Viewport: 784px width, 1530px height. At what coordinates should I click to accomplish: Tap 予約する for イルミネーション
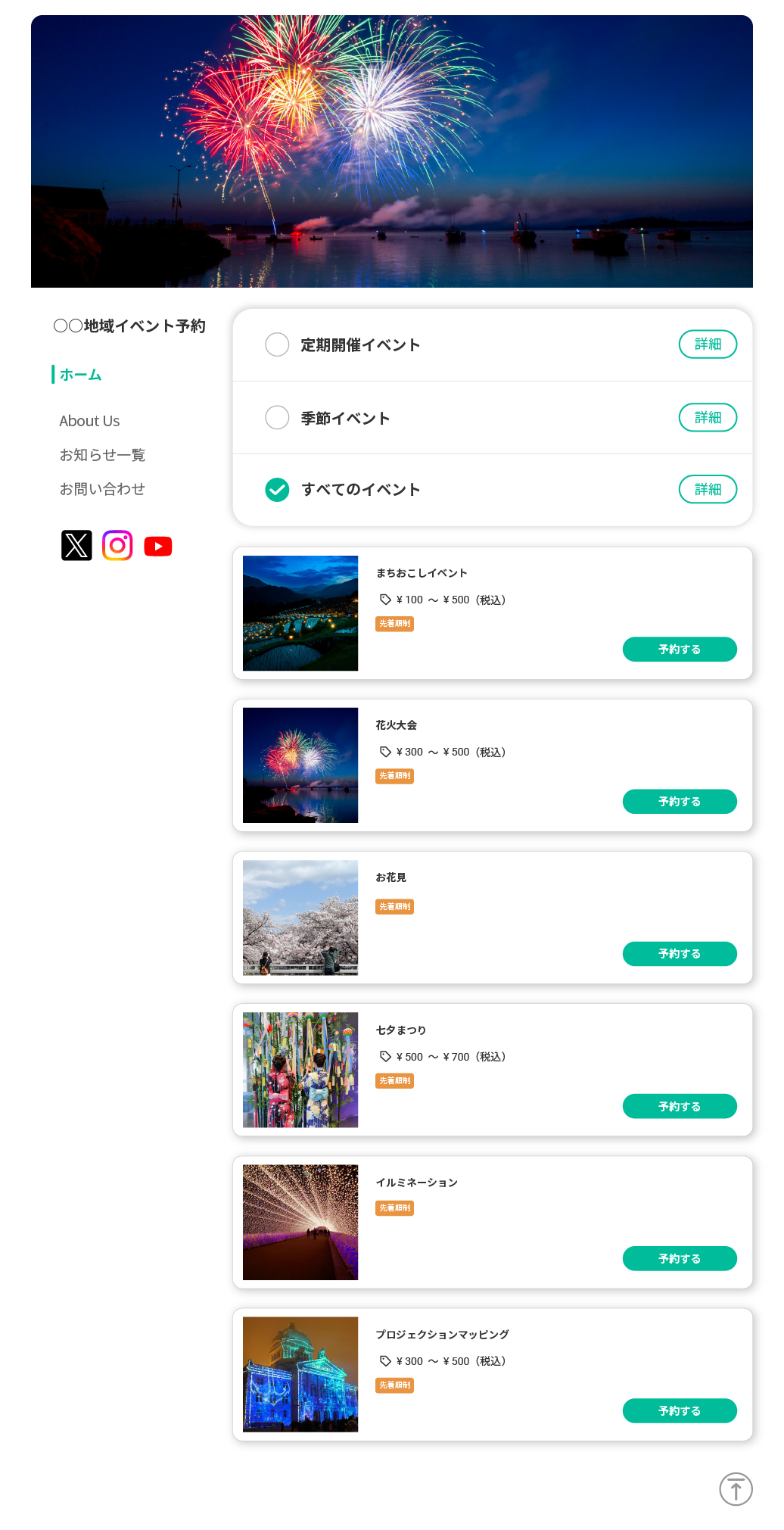(680, 1258)
